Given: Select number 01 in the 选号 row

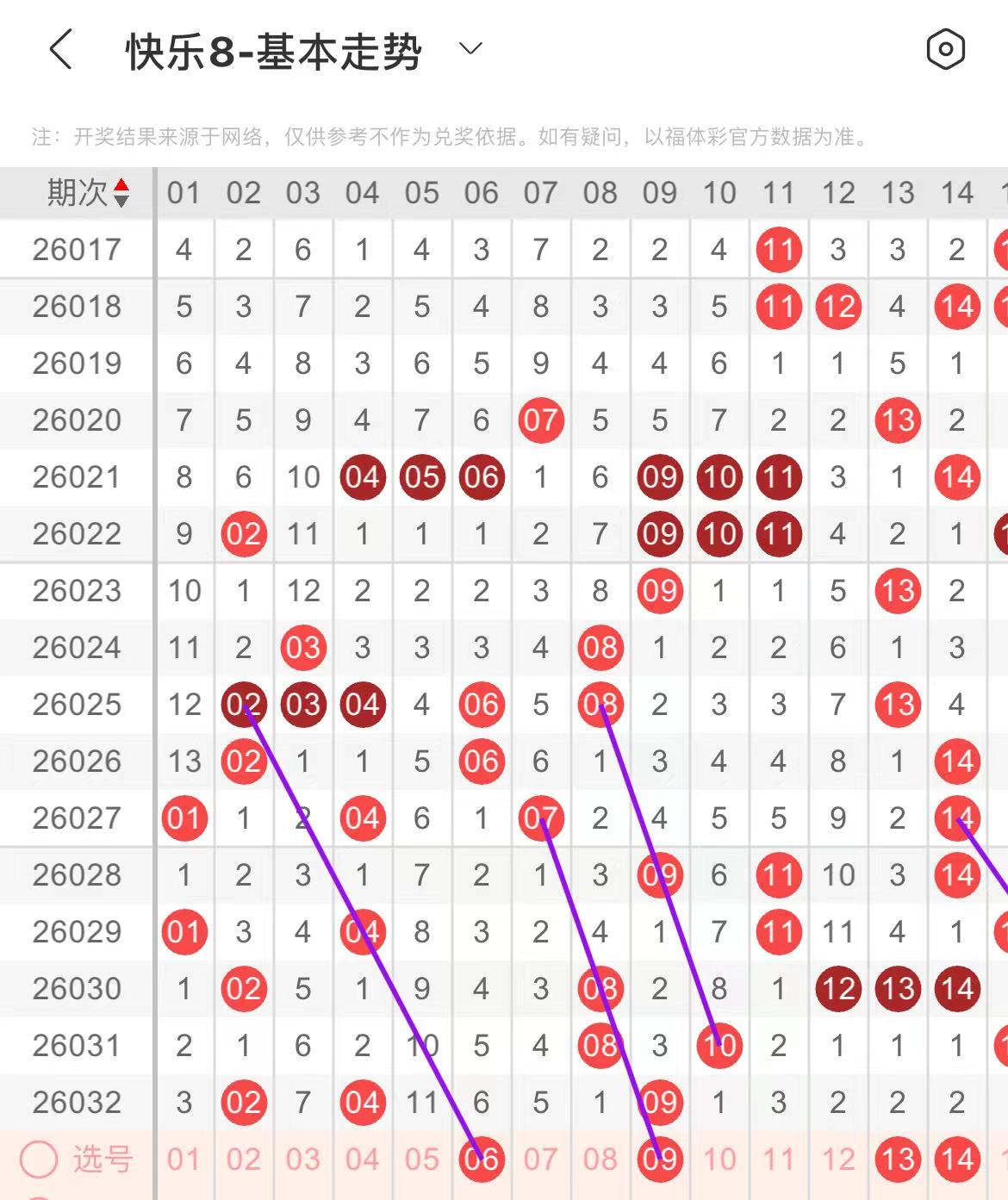Looking at the screenshot, I should click(184, 1160).
